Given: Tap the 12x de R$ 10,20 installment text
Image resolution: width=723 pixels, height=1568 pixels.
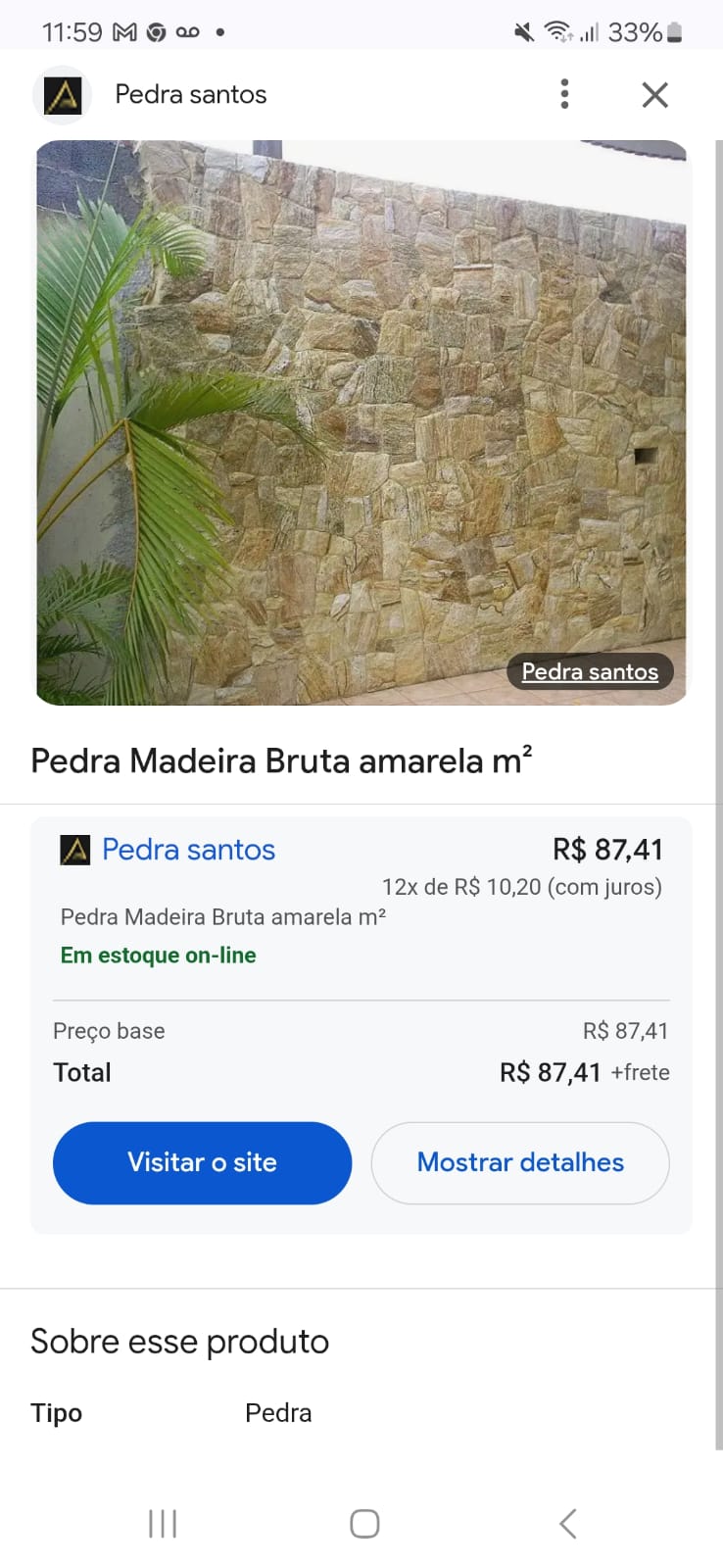Looking at the screenshot, I should 522,886.
